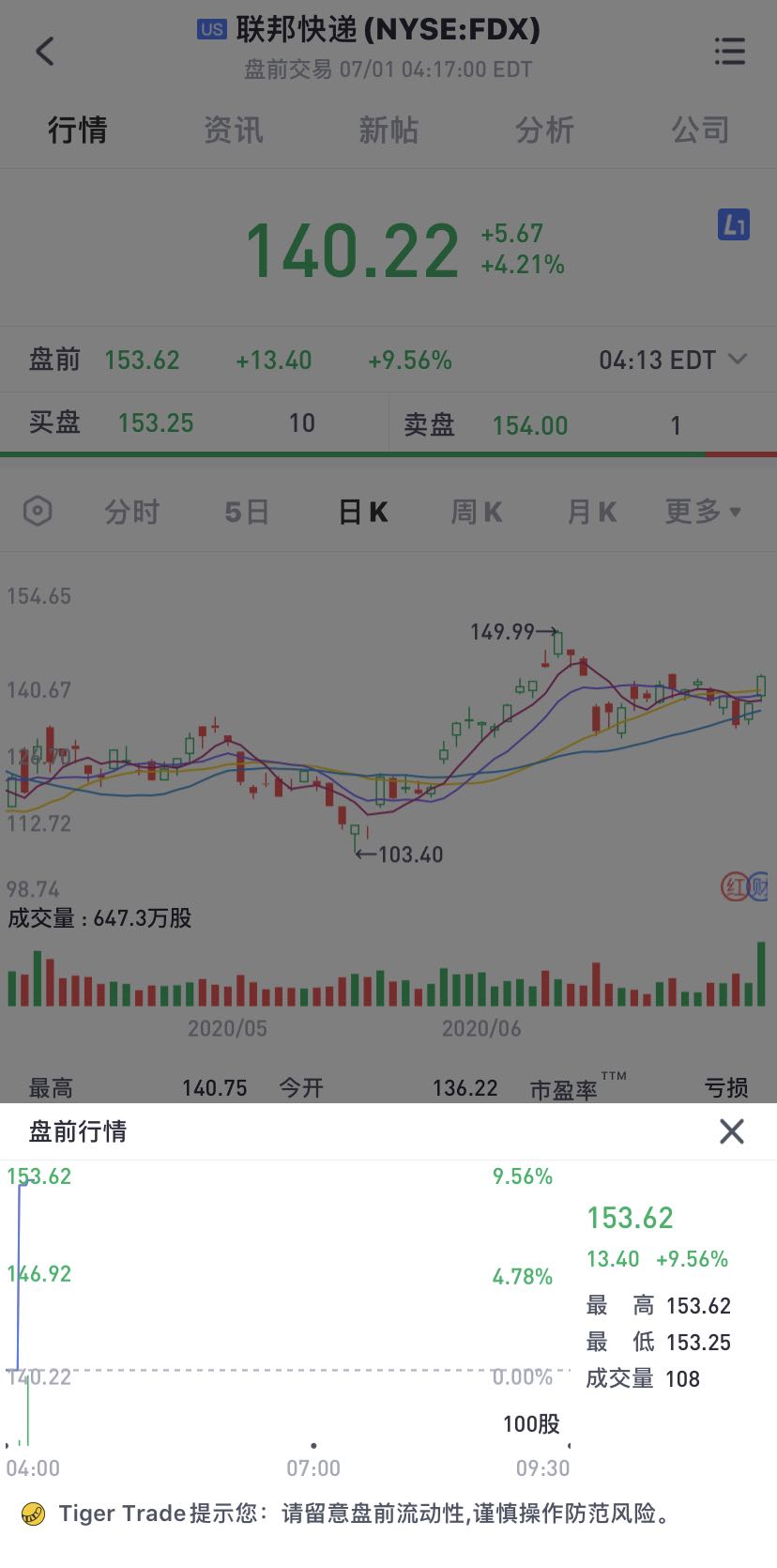777x1568 pixels.
Task: Expand the 更多 chart options dropdown
Action: (704, 512)
